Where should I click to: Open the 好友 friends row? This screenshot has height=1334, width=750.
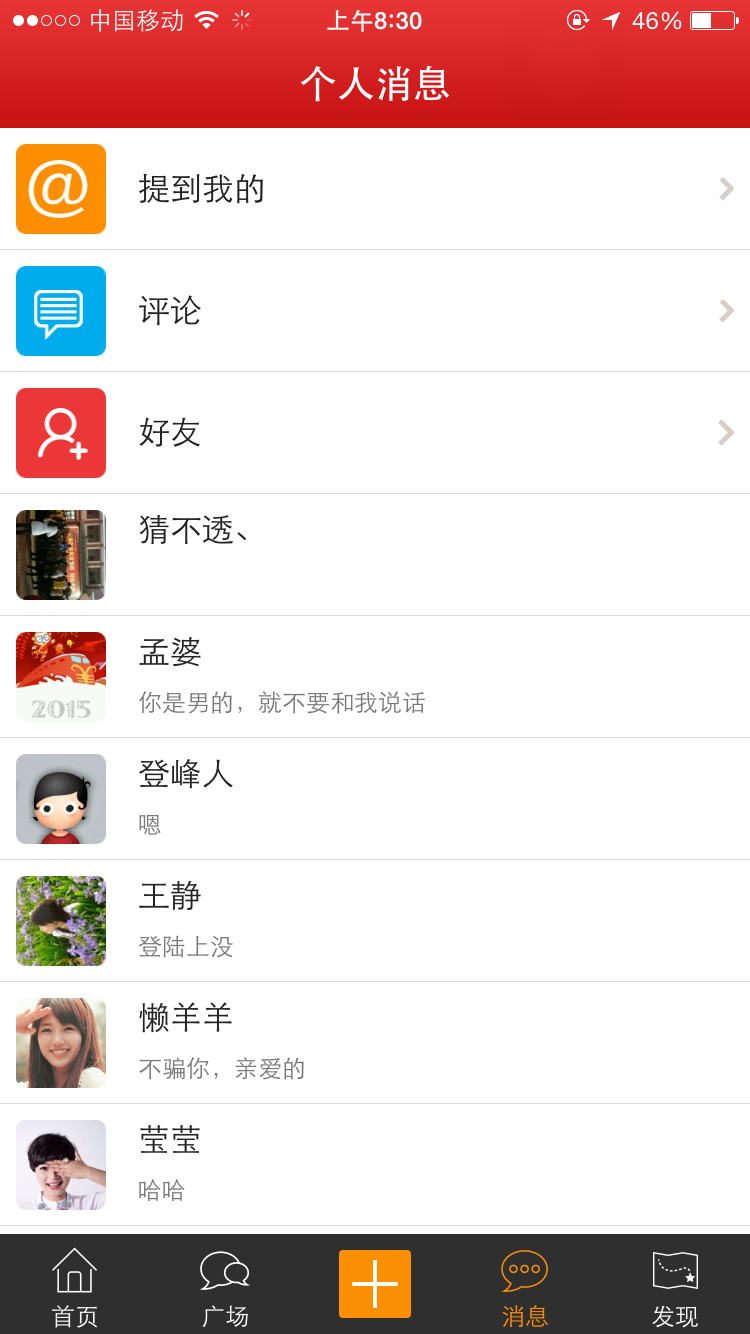(375, 433)
